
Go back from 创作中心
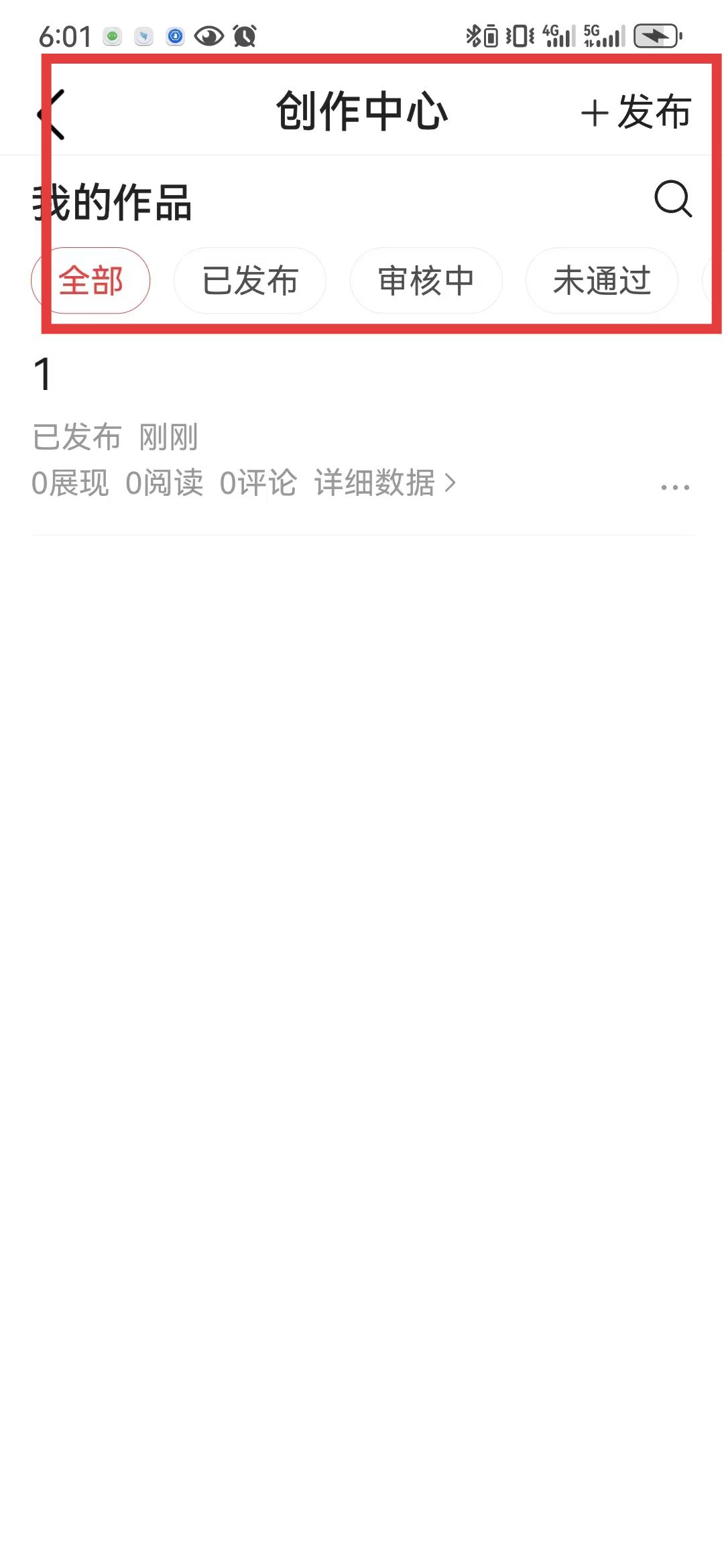(x=51, y=114)
